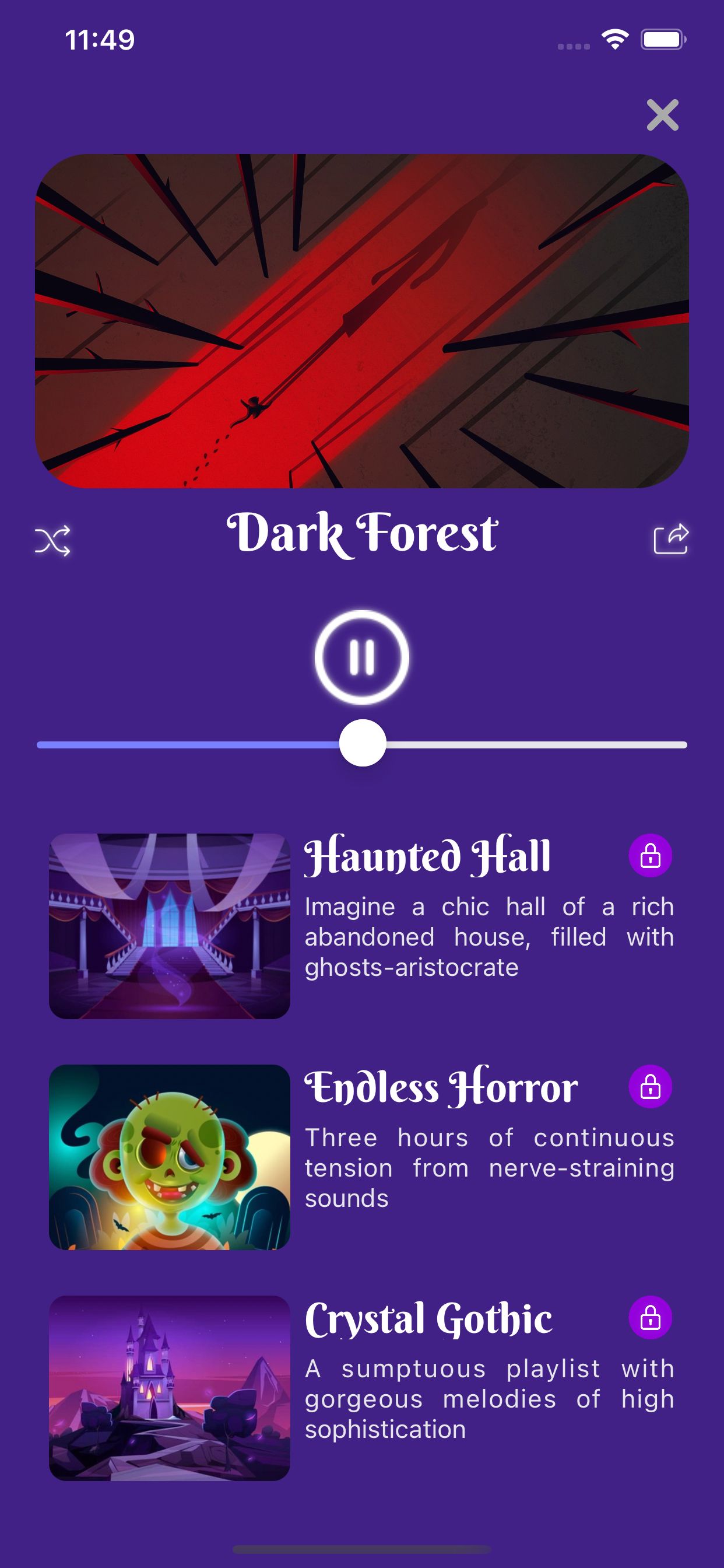Open the Haunted Hall playlist thumbnail
724x1568 pixels.
(170, 926)
